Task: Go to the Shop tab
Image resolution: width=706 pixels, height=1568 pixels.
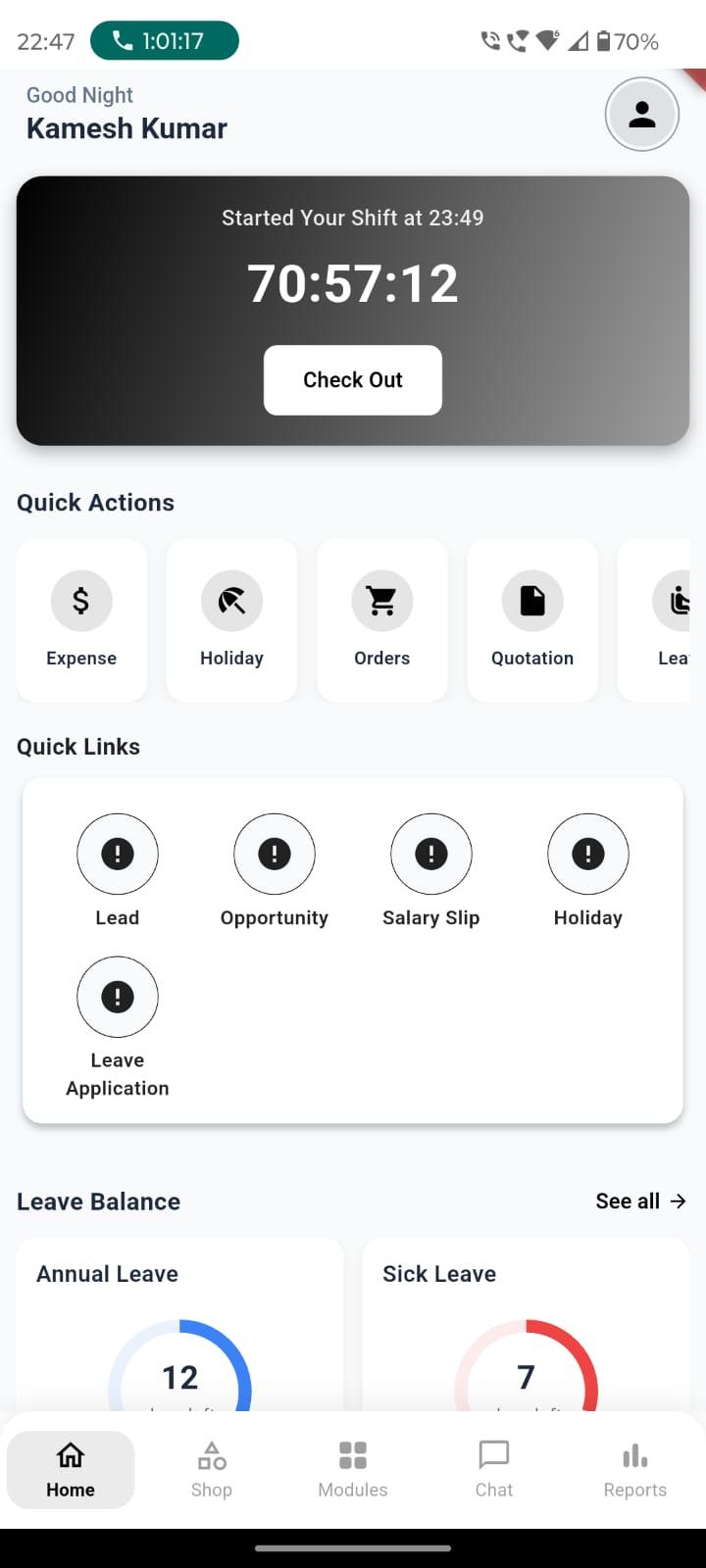Action: click(x=211, y=1468)
